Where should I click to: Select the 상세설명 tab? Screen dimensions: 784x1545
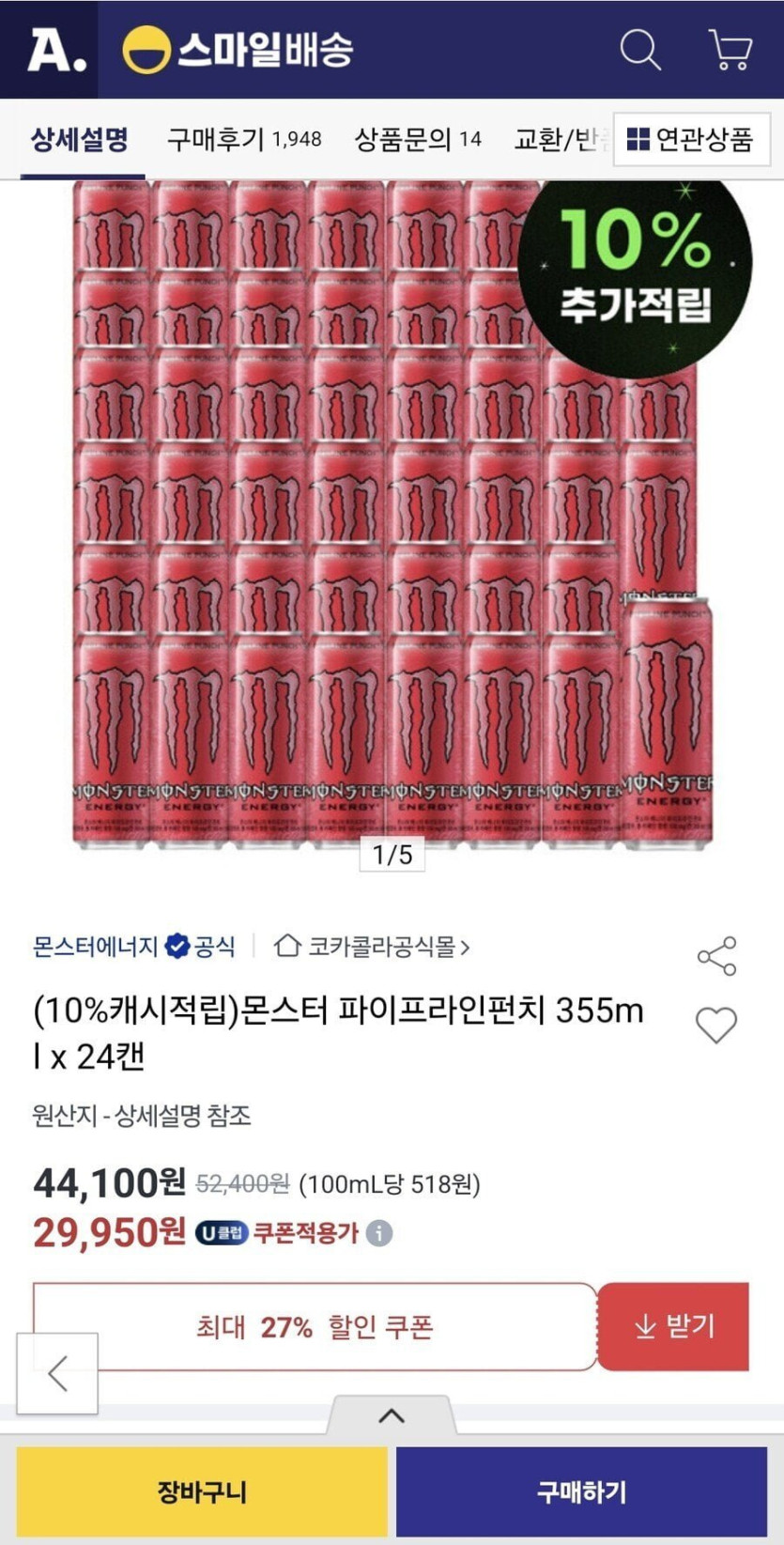tap(76, 139)
